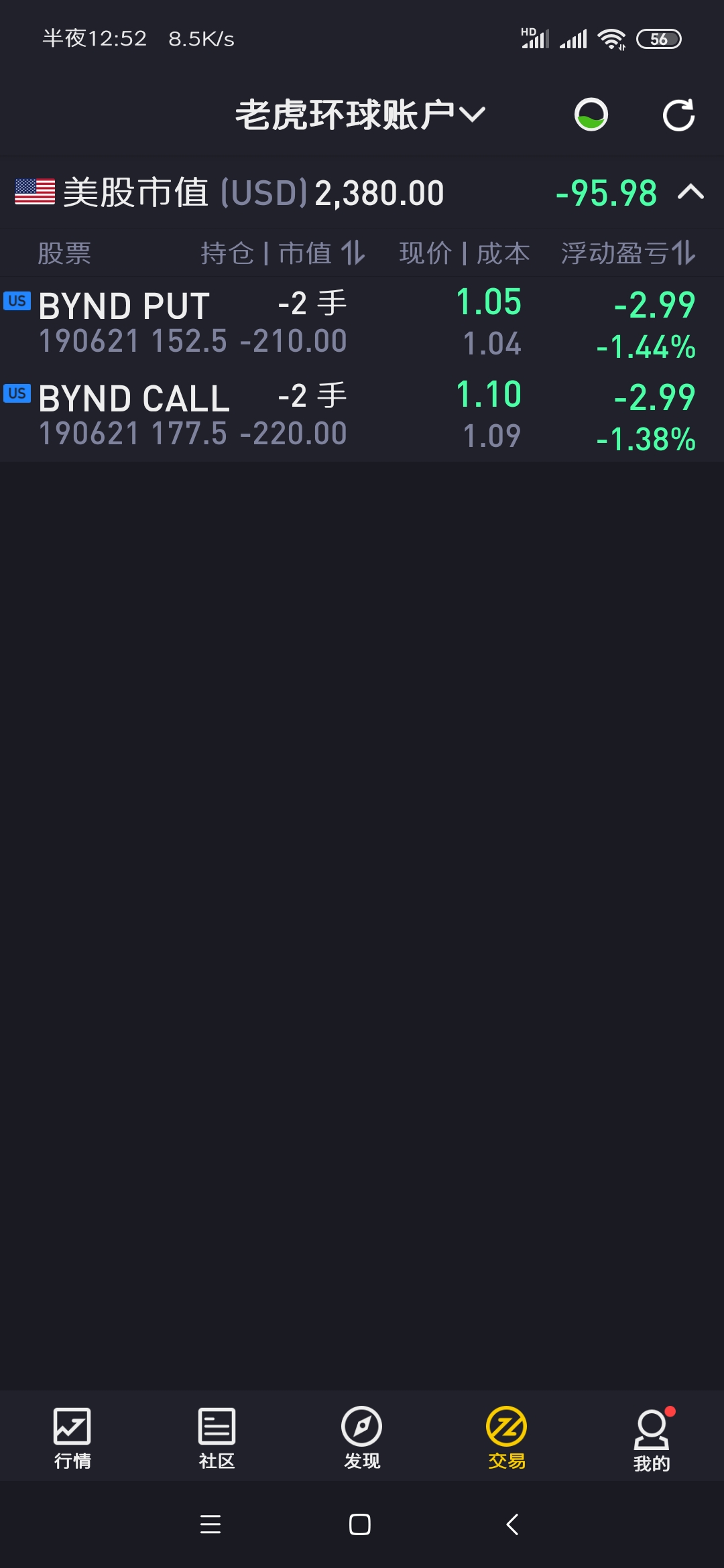
Task: Switch to the 社区 tab
Action: tap(217, 1437)
